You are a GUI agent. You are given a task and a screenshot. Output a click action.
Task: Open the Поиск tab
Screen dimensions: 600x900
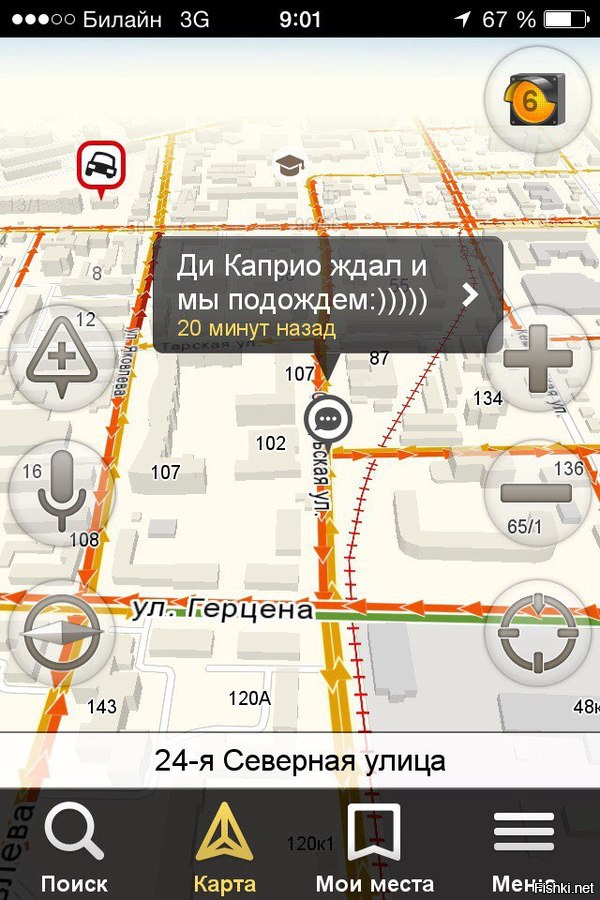75,848
